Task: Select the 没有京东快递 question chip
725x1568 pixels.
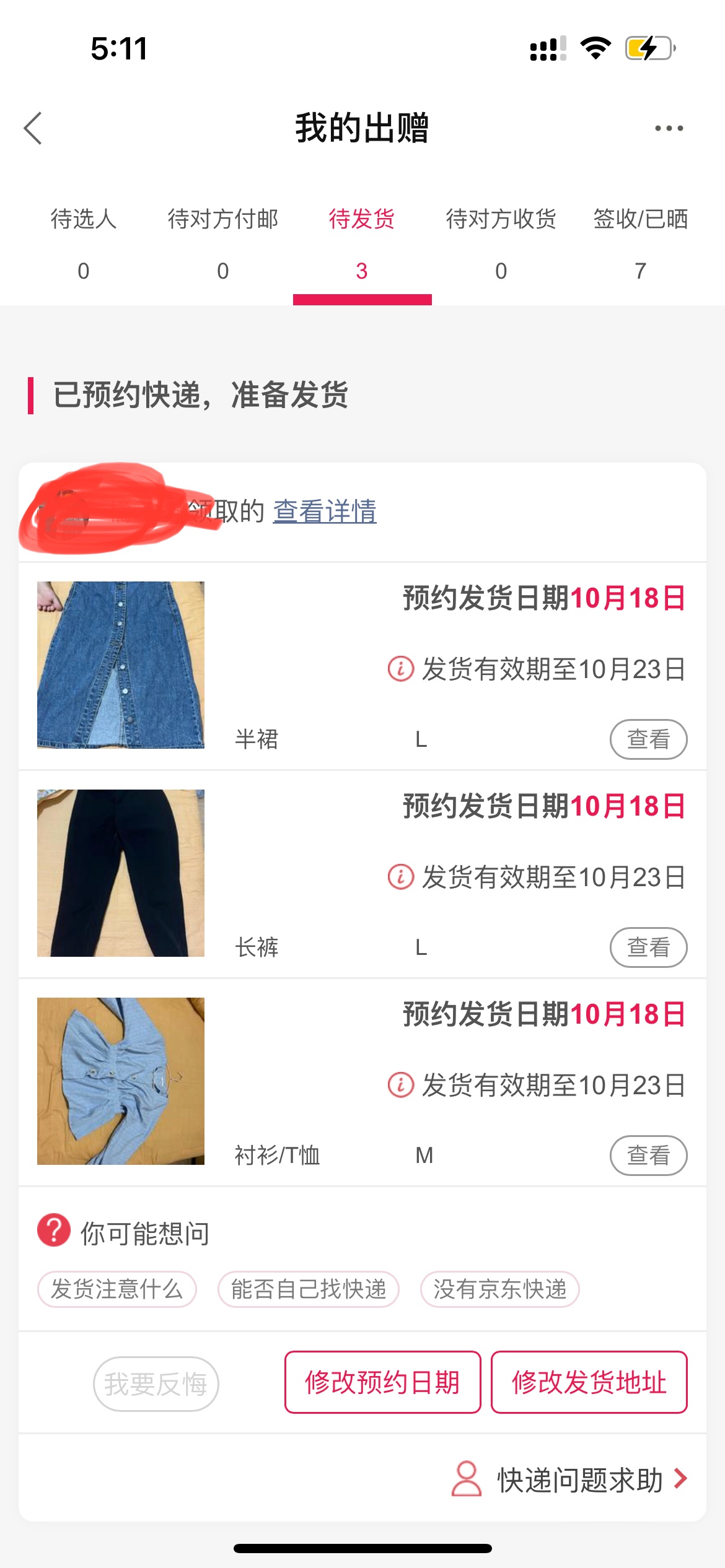Action: [x=500, y=1289]
